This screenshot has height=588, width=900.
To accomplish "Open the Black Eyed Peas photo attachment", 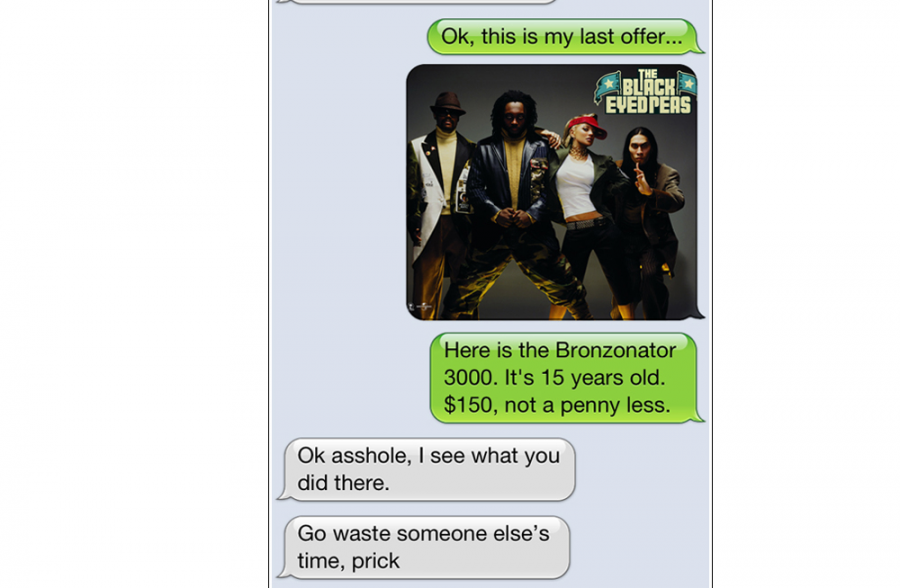I will [x=551, y=192].
